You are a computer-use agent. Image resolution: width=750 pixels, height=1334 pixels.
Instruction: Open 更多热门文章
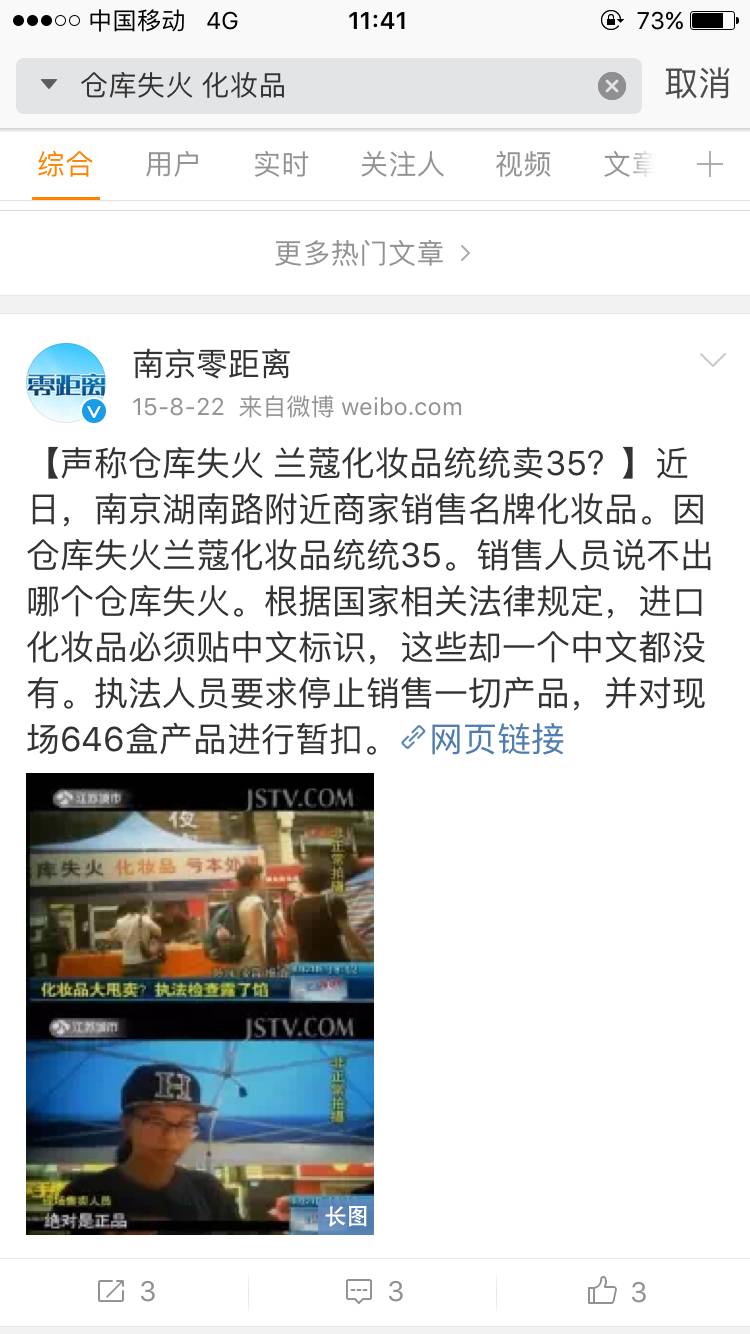(x=374, y=253)
